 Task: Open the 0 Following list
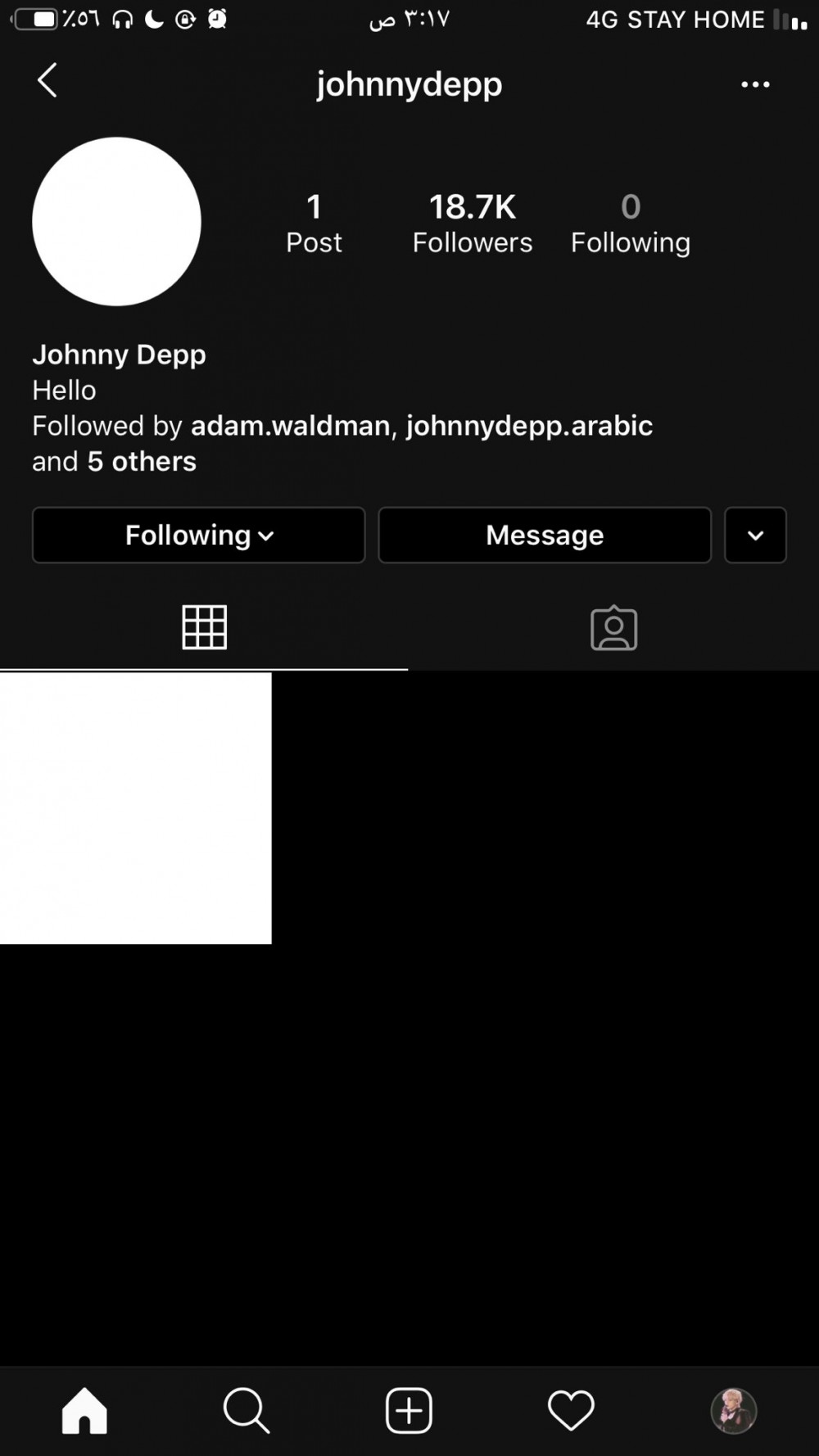(x=630, y=224)
